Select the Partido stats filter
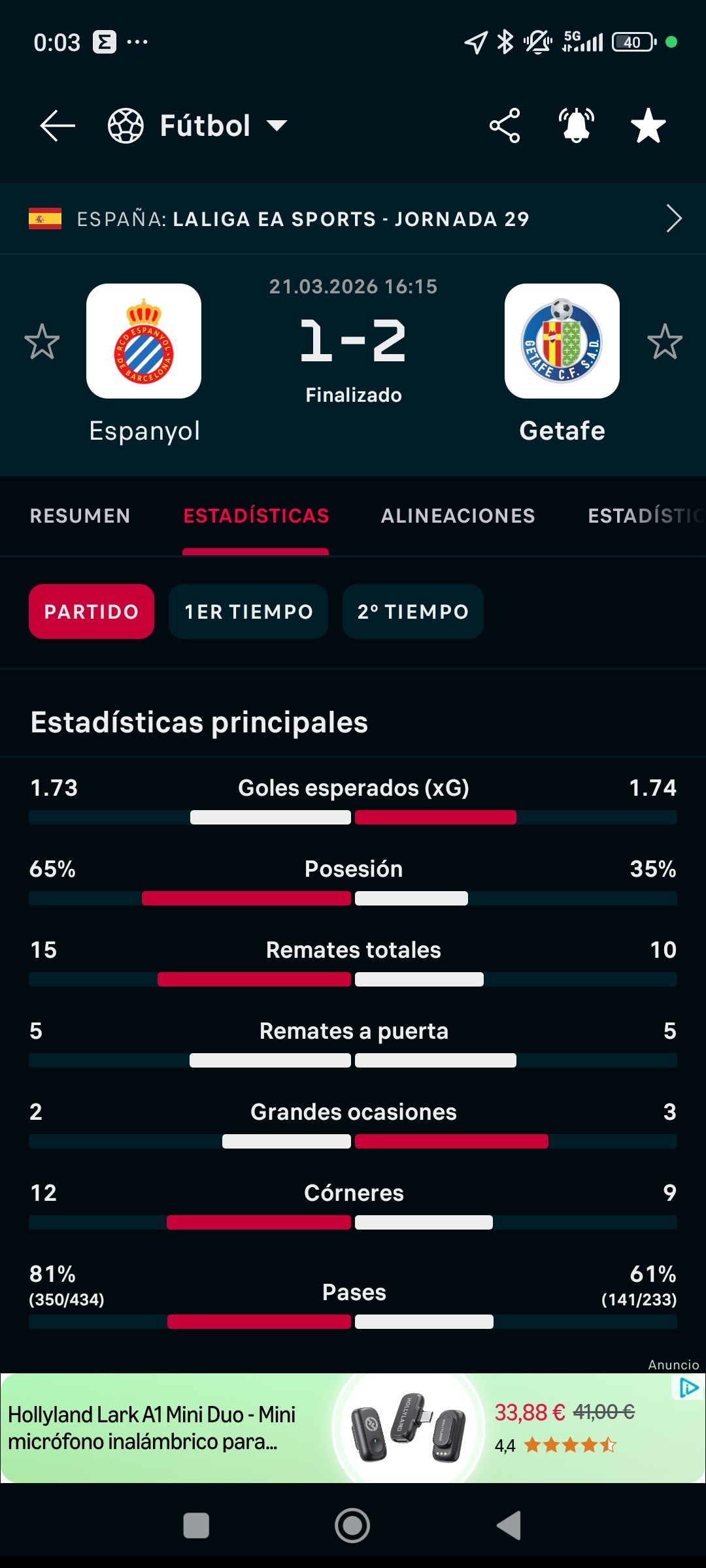The image size is (706, 1568). (x=92, y=612)
